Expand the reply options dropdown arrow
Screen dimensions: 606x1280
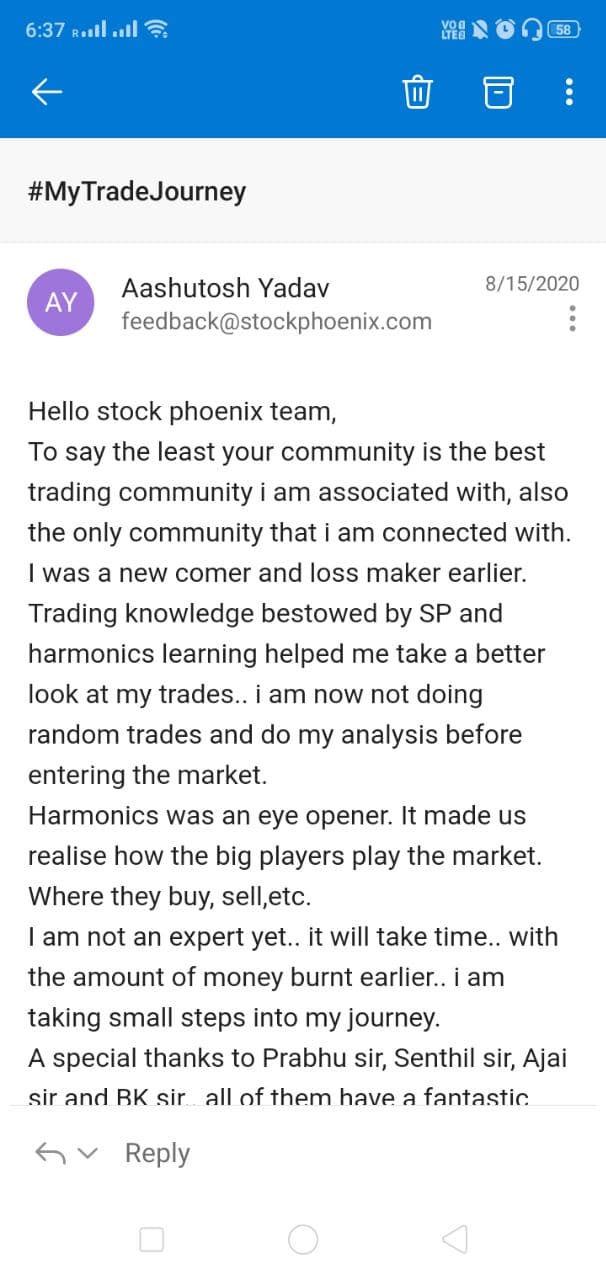[x=88, y=1154]
